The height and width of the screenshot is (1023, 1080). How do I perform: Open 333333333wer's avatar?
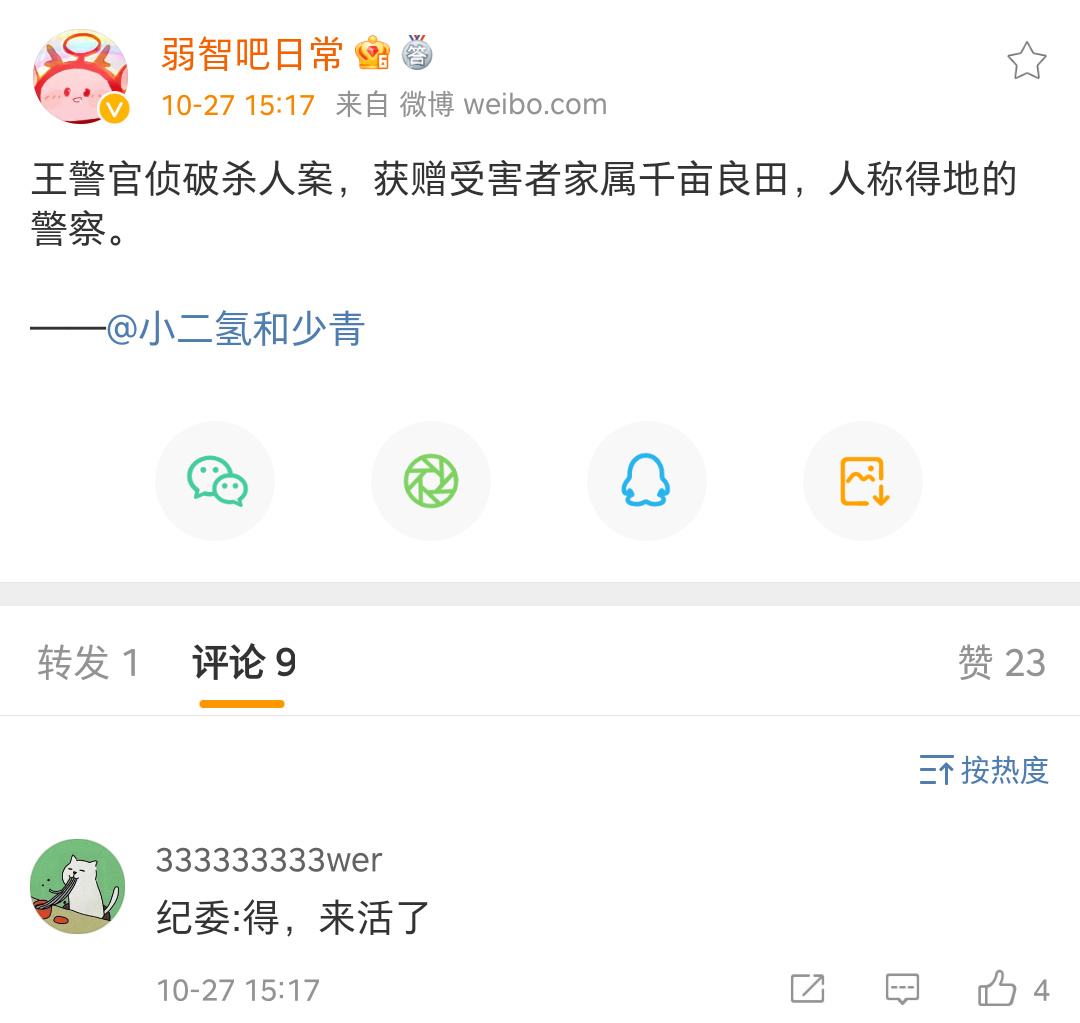(x=78, y=886)
